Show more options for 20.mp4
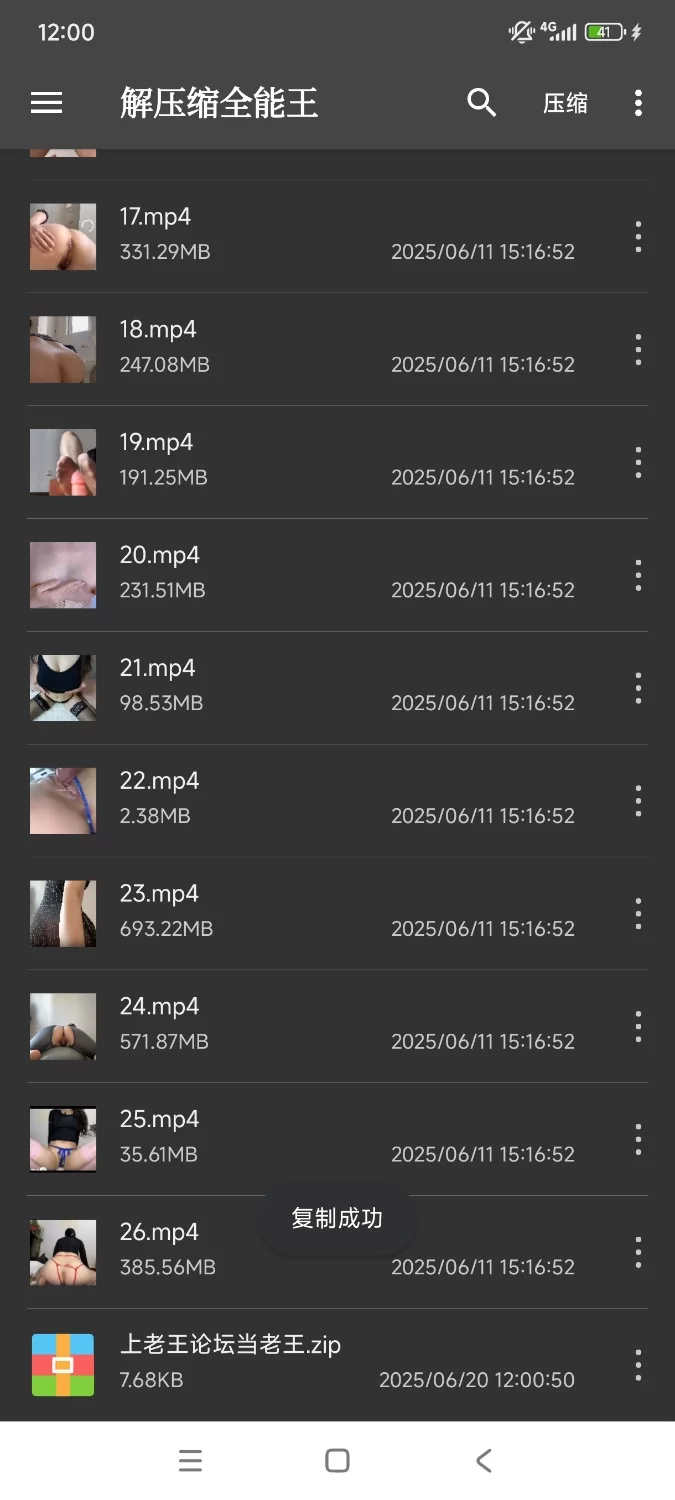Screen dimensions: 675x1500 pyautogui.click(x=638, y=575)
